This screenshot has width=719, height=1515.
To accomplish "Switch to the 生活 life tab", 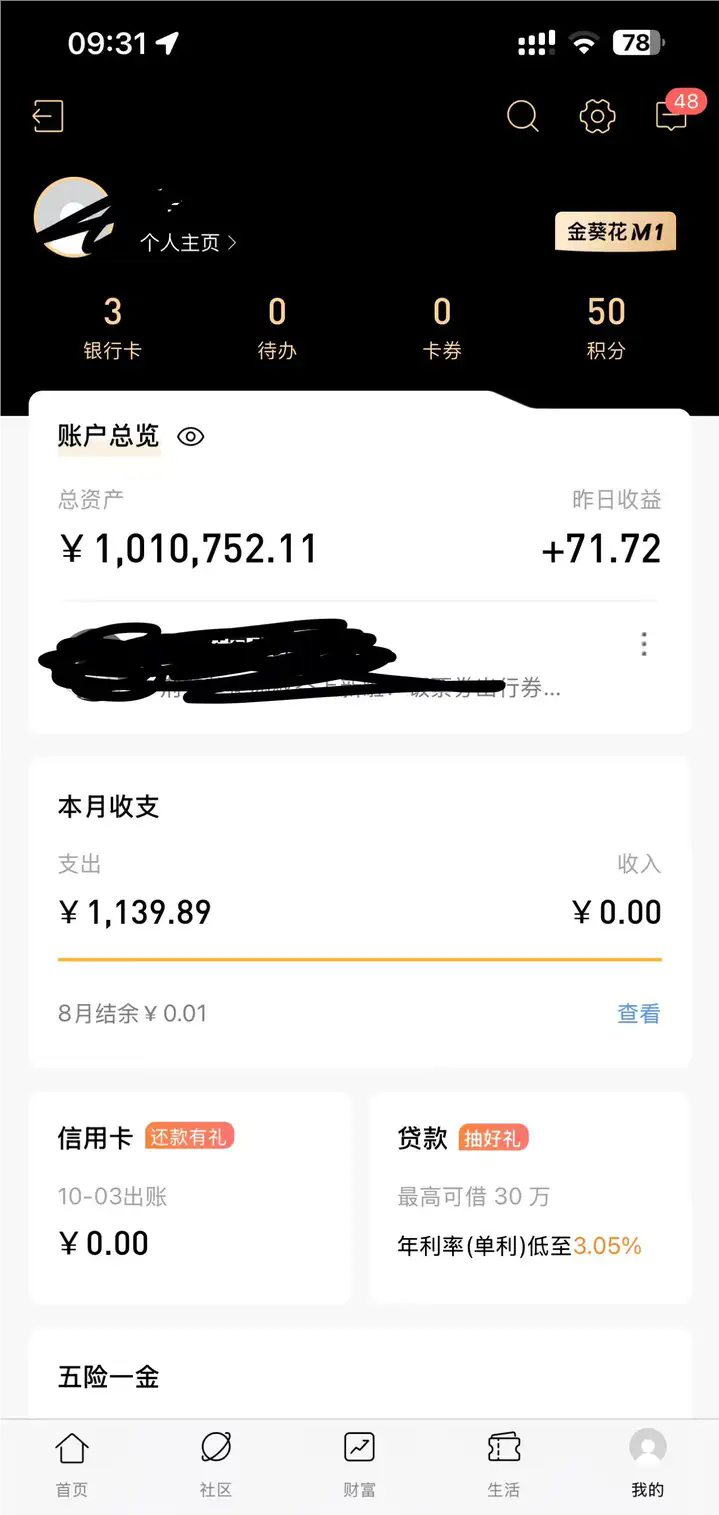I will pos(503,1464).
